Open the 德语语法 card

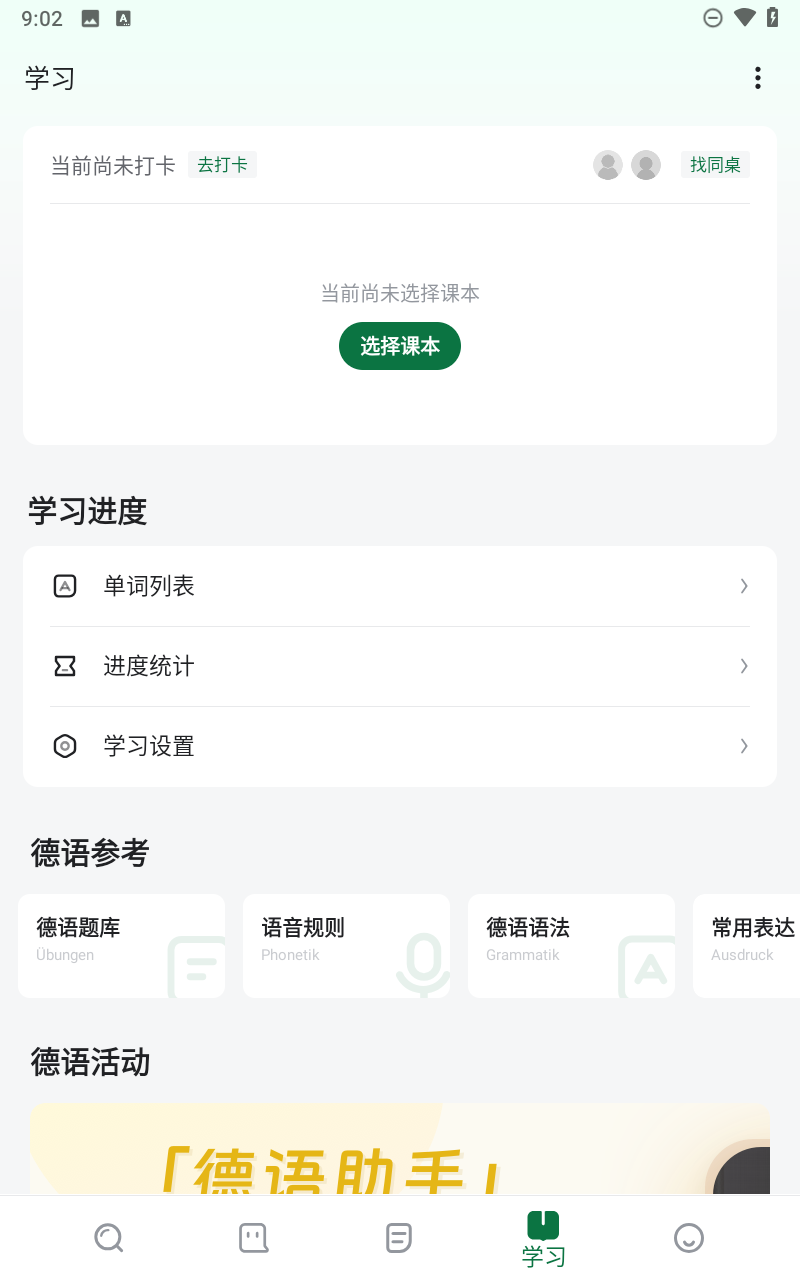point(571,945)
